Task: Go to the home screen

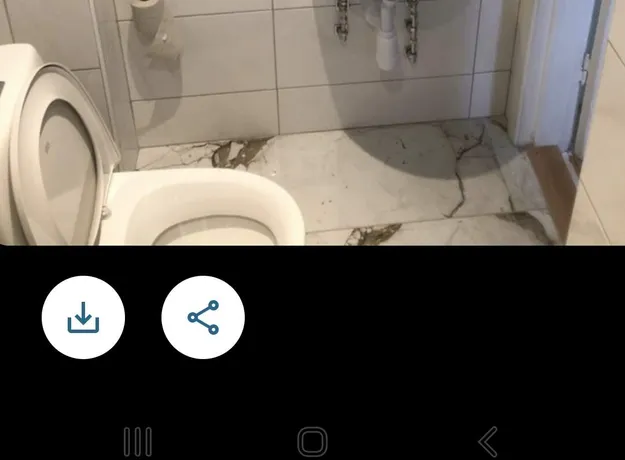Action: [x=312, y=441]
